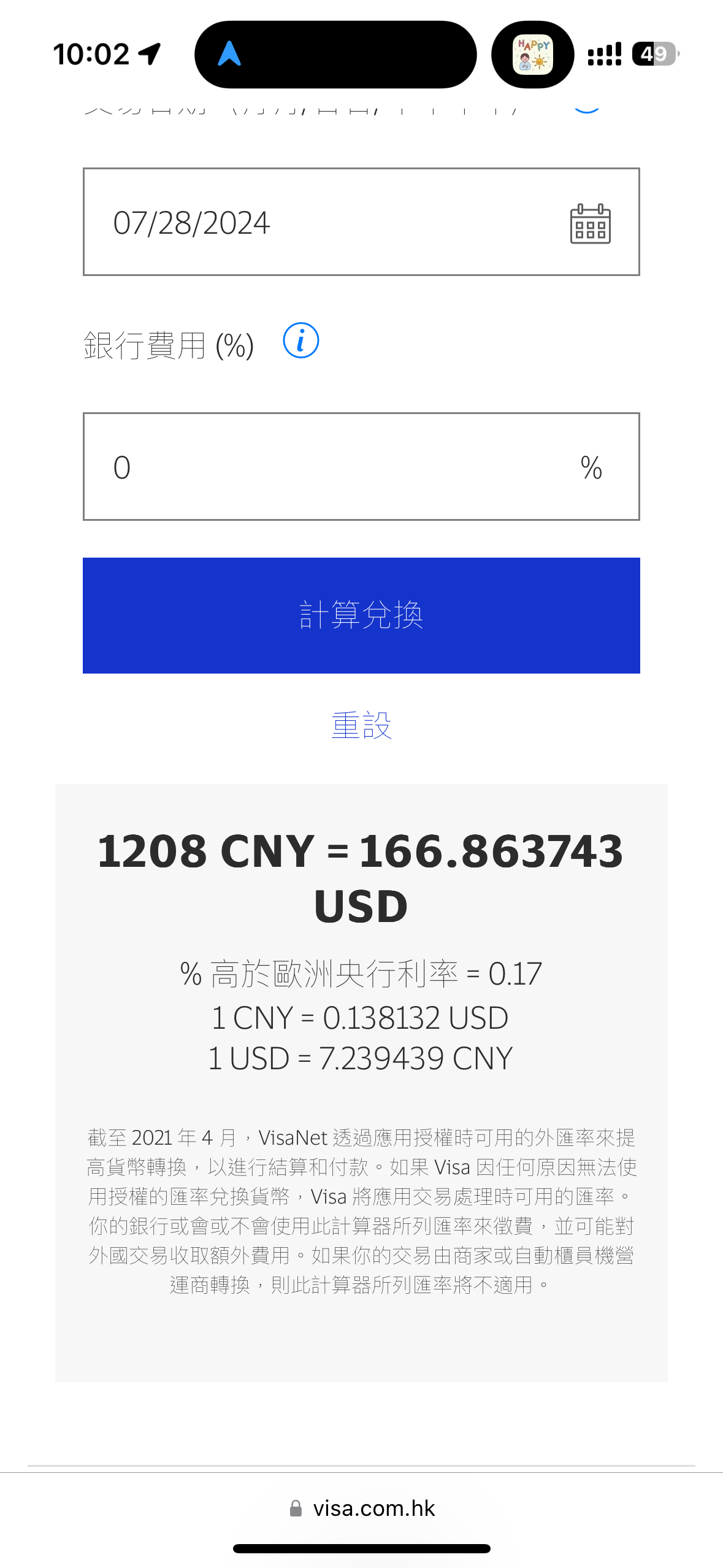This screenshot has height=1568, width=723.
Task: Tap the 計算兌換 calculate conversion button
Action: pyautogui.click(x=361, y=613)
